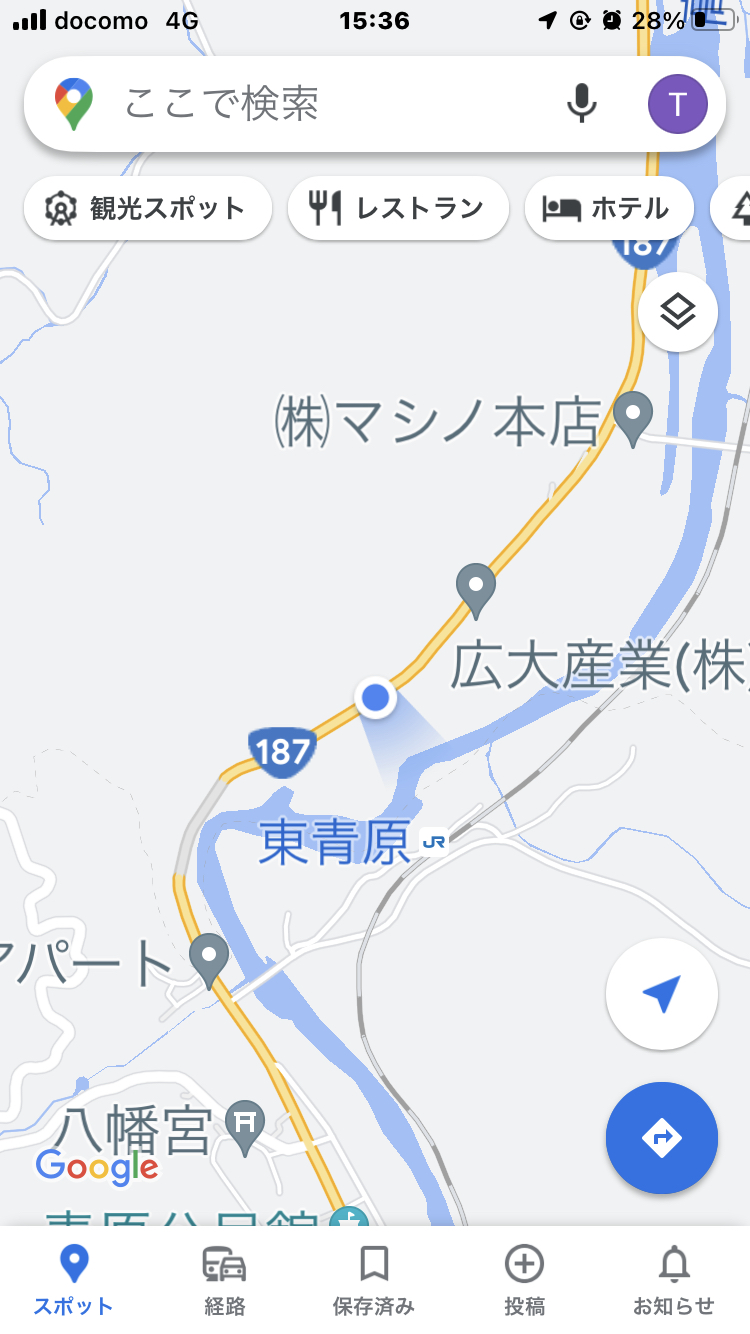Select the 観光スポット chip

(x=147, y=208)
